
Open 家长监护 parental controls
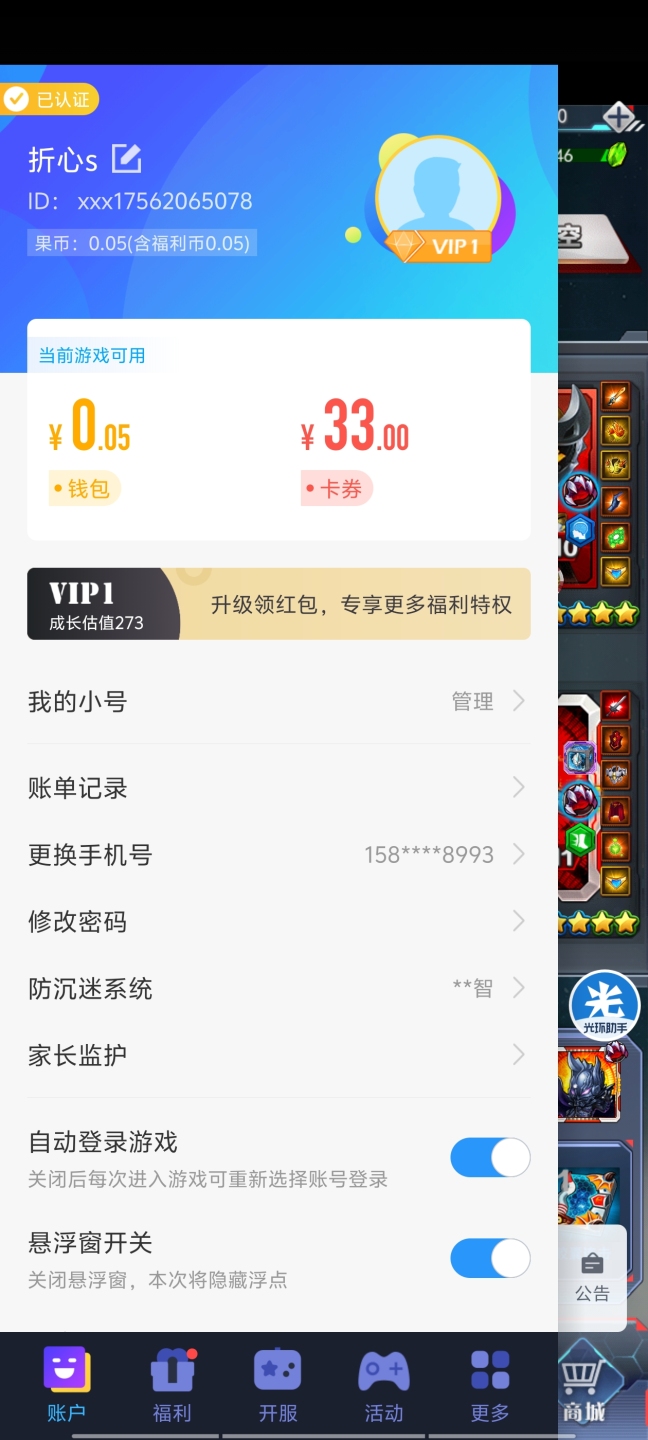(278, 1055)
